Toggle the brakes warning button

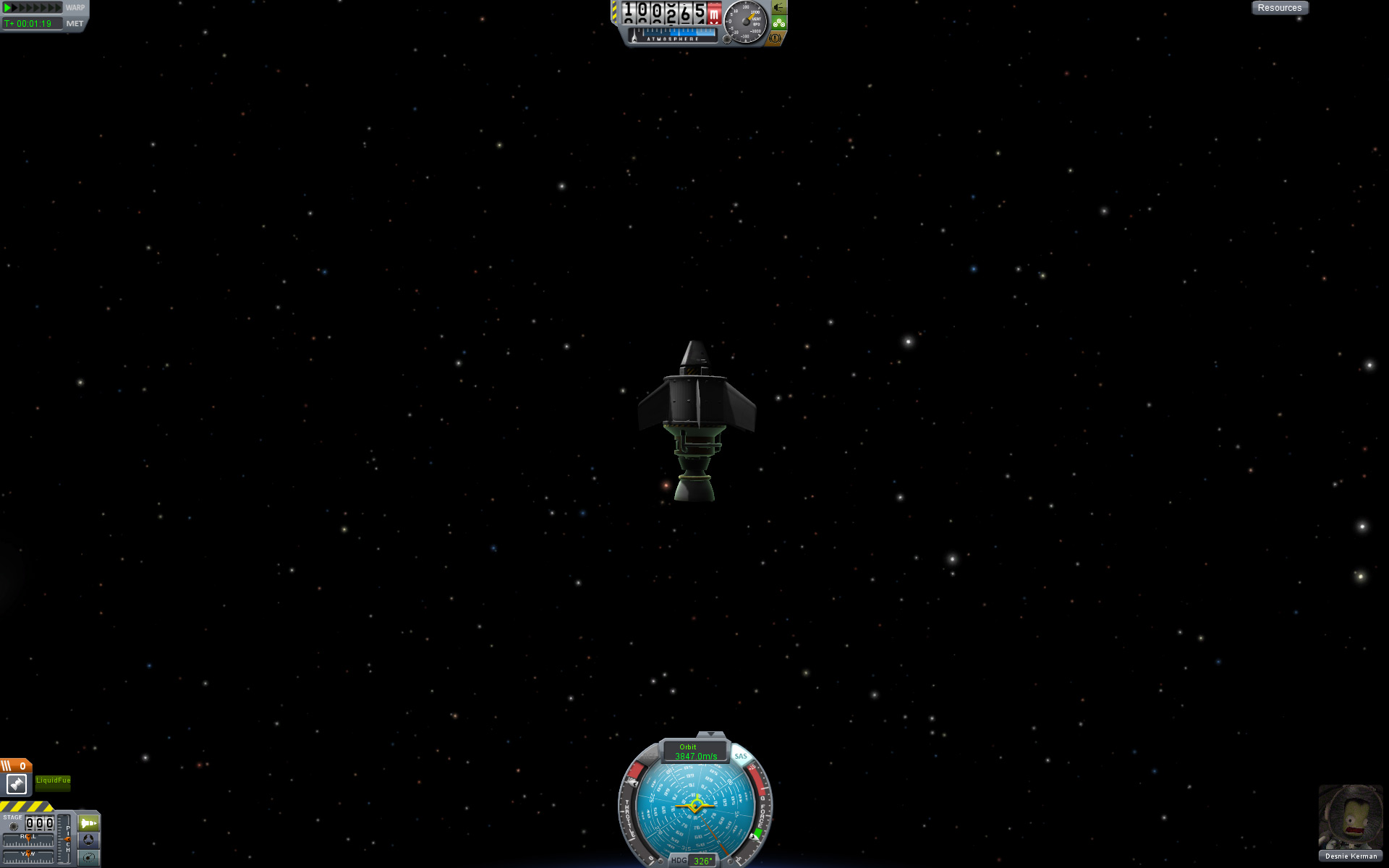[775, 38]
